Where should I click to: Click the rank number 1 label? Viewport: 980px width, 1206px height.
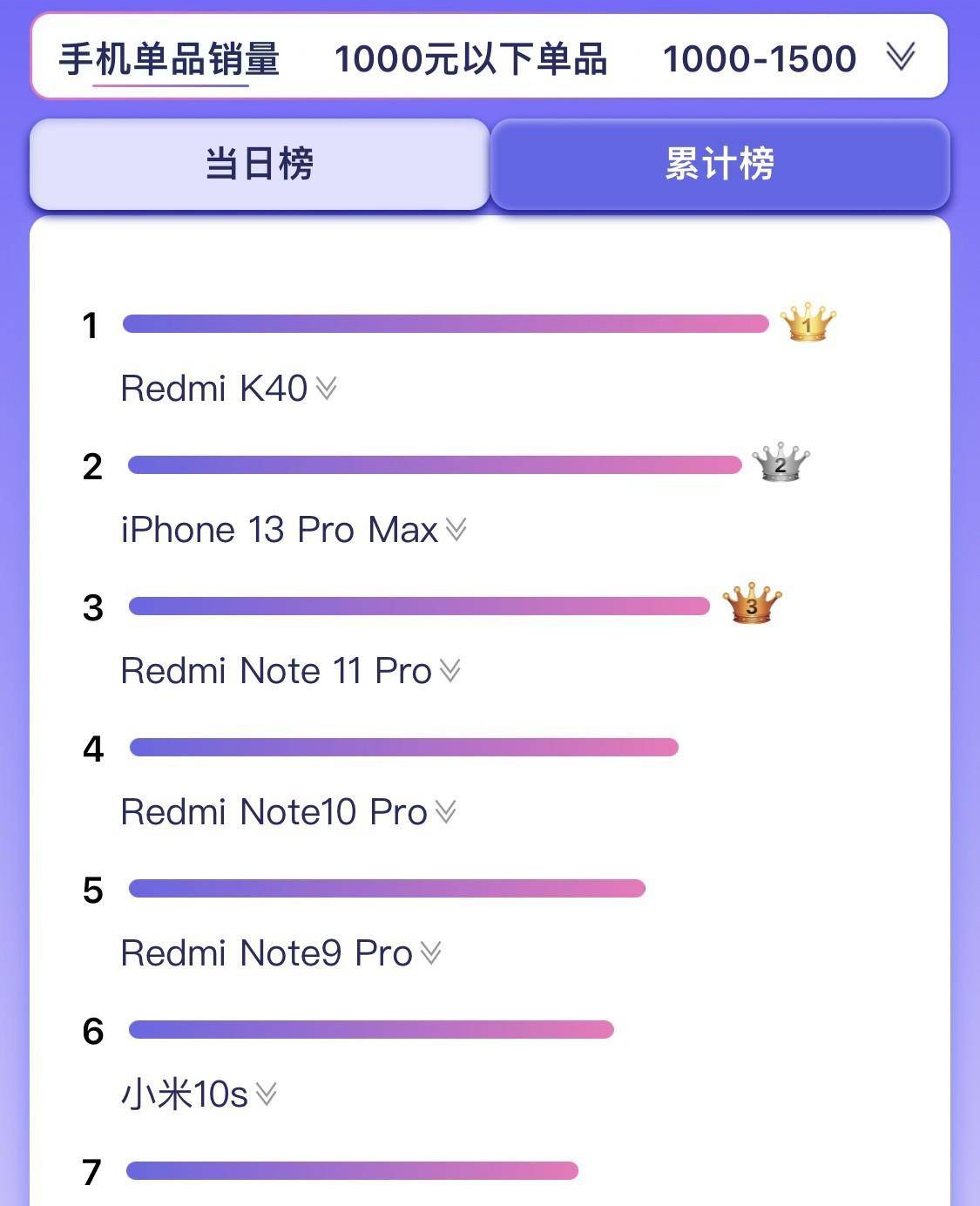click(92, 325)
